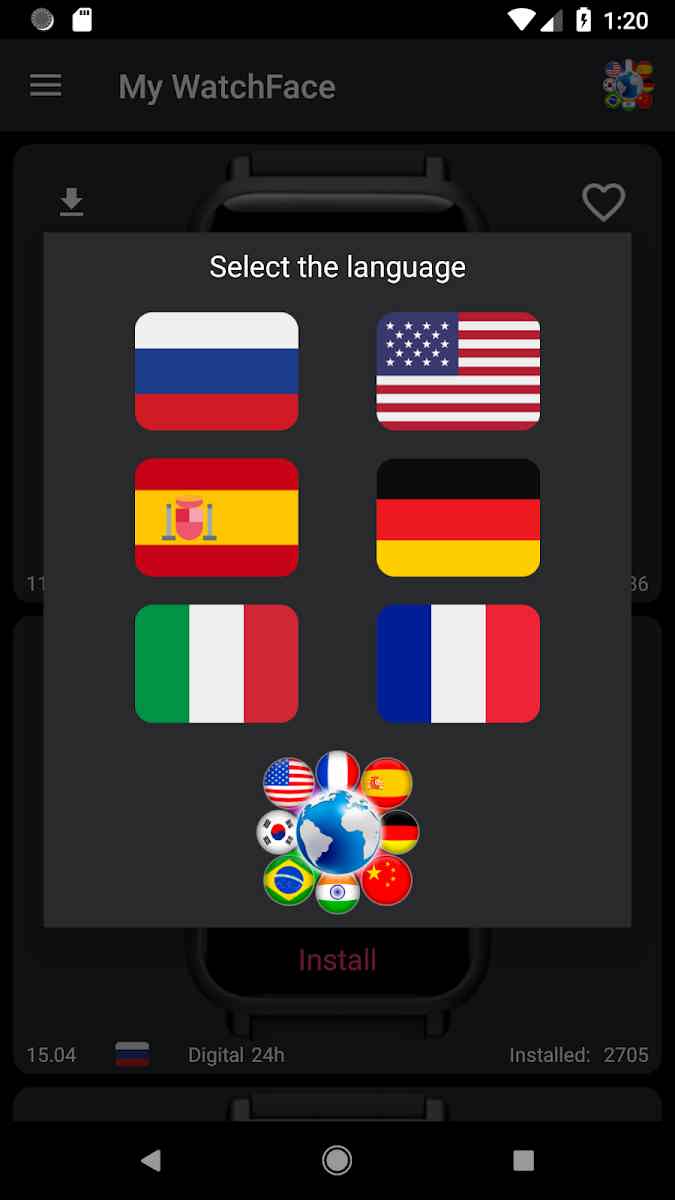Go back using the system back button
This screenshot has height=1200, width=675.
151,1160
